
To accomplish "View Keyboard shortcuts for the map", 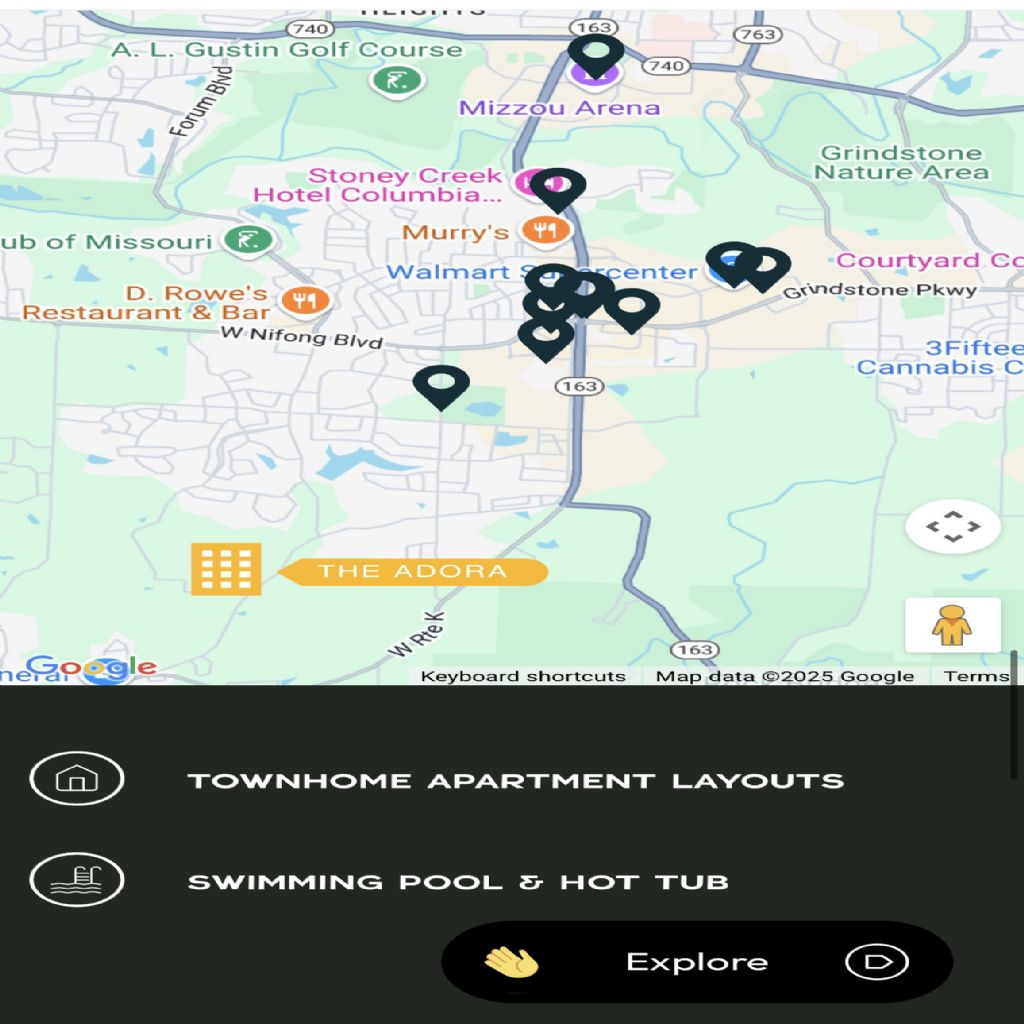I will (x=523, y=676).
